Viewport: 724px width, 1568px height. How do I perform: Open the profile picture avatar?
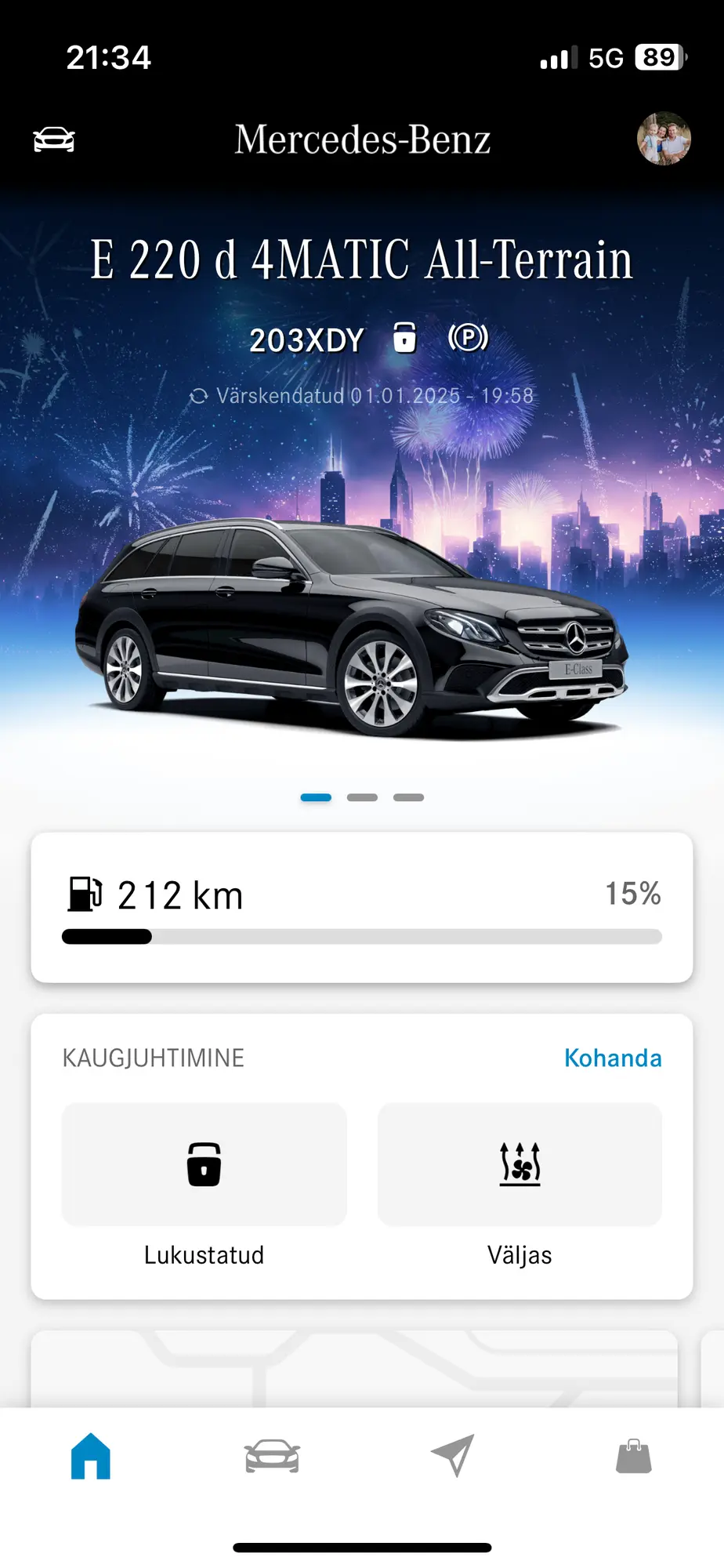point(664,139)
